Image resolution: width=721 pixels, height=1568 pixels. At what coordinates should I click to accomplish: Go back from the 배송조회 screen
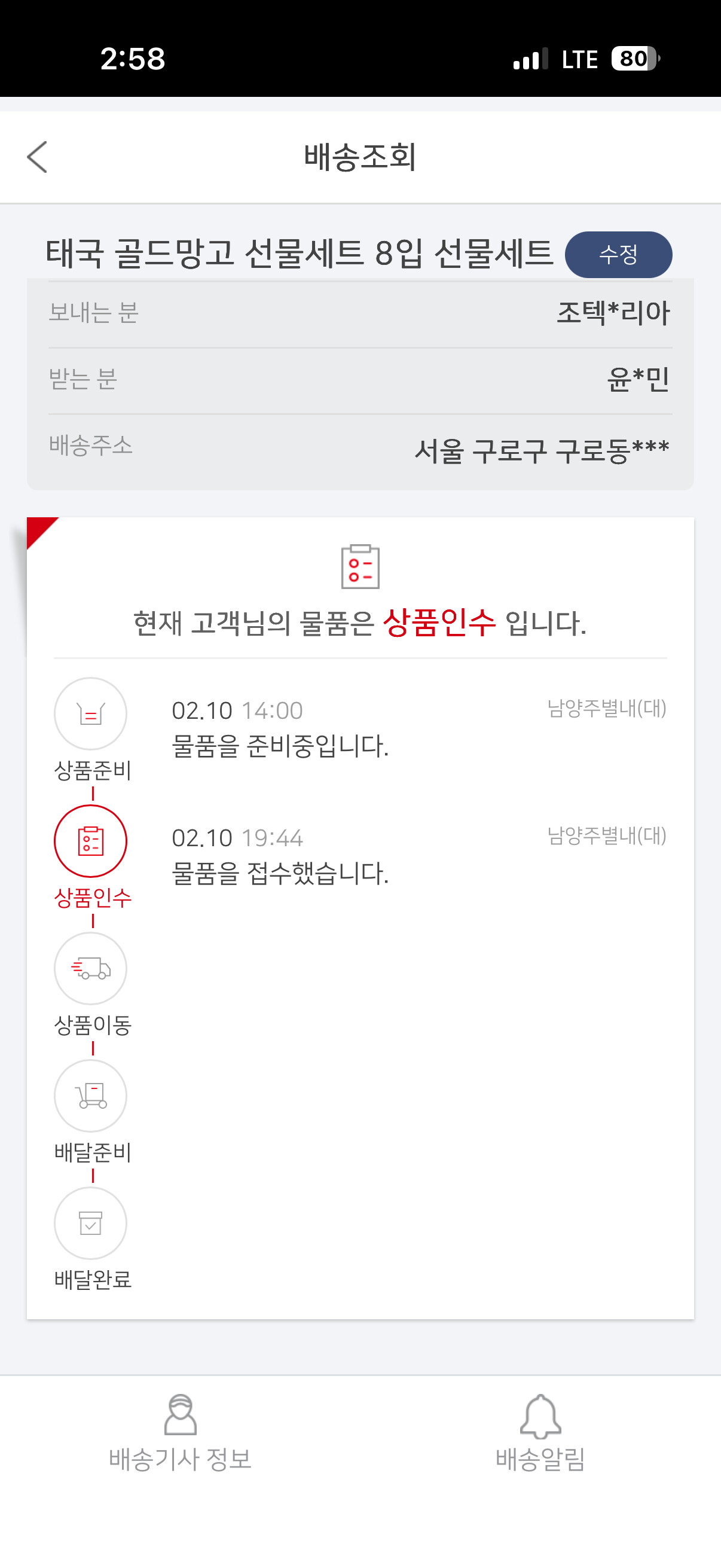tap(37, 157)
